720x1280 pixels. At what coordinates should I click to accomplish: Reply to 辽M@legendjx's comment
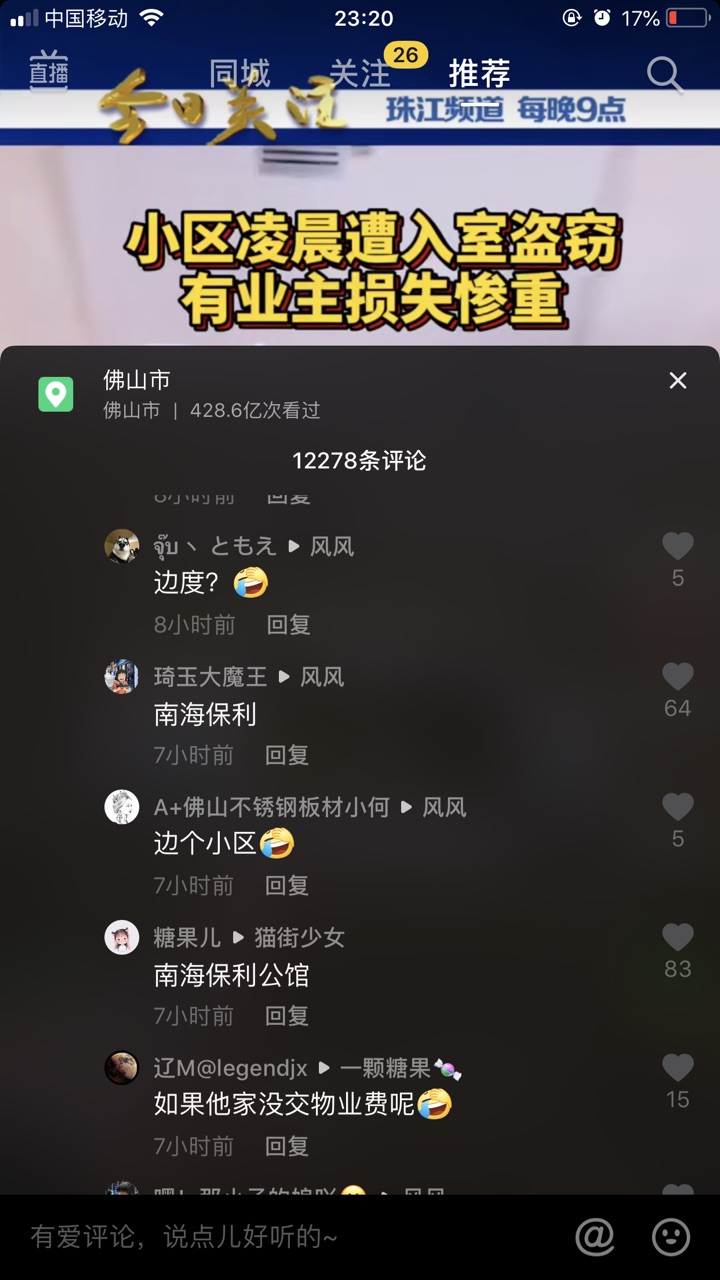tap(287, 1145)
